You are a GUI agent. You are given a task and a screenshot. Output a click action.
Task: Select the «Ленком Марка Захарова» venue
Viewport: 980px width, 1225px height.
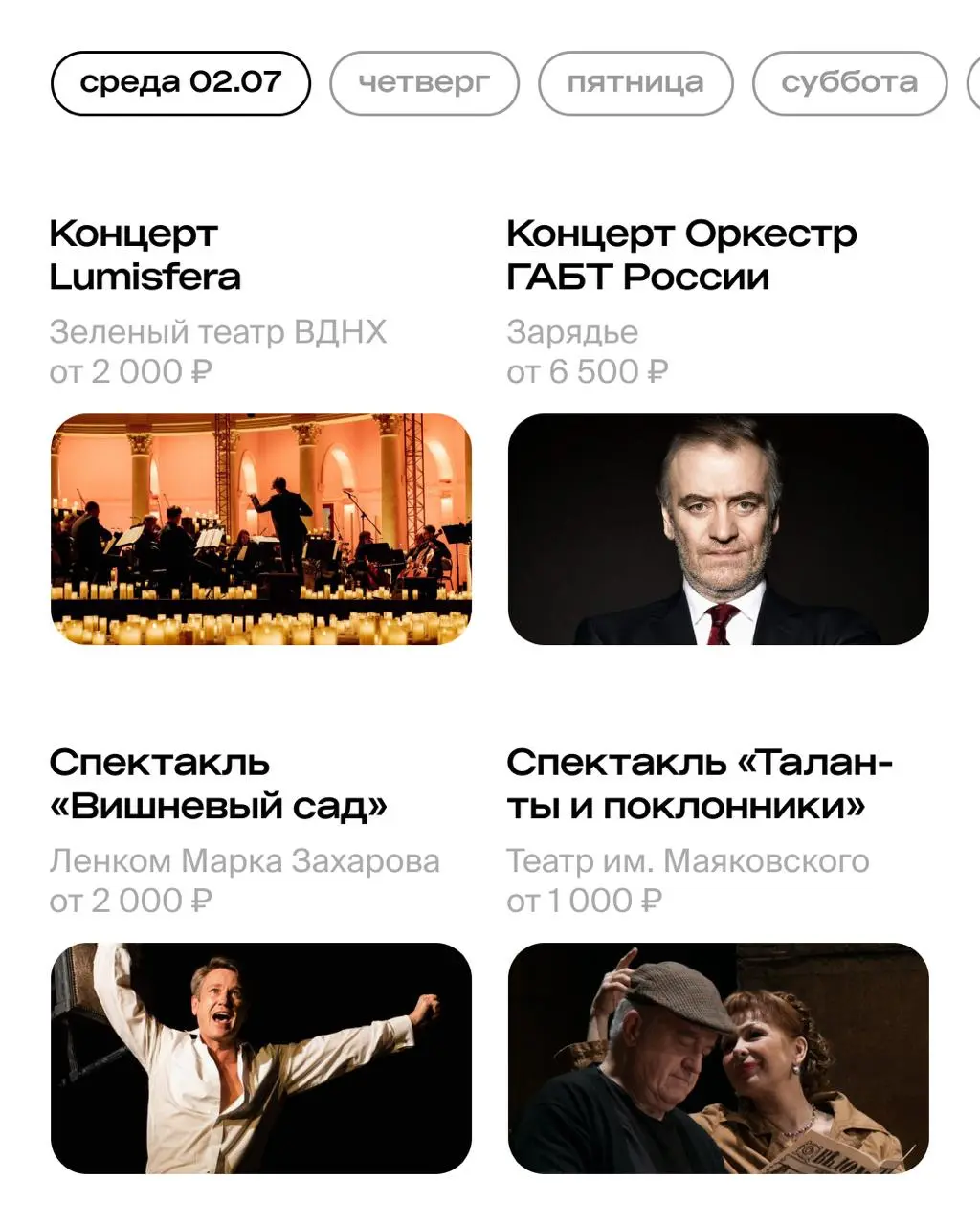tap(242, 859)
